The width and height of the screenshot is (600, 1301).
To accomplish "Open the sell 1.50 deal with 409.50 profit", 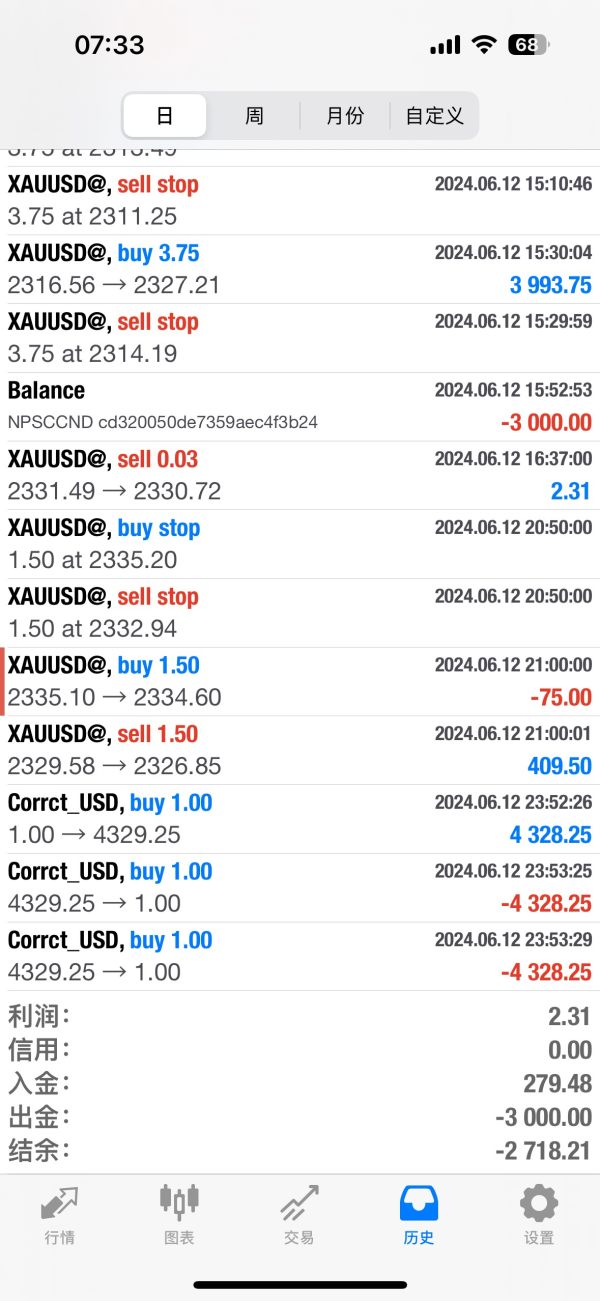I will click(x=300, y=750).
